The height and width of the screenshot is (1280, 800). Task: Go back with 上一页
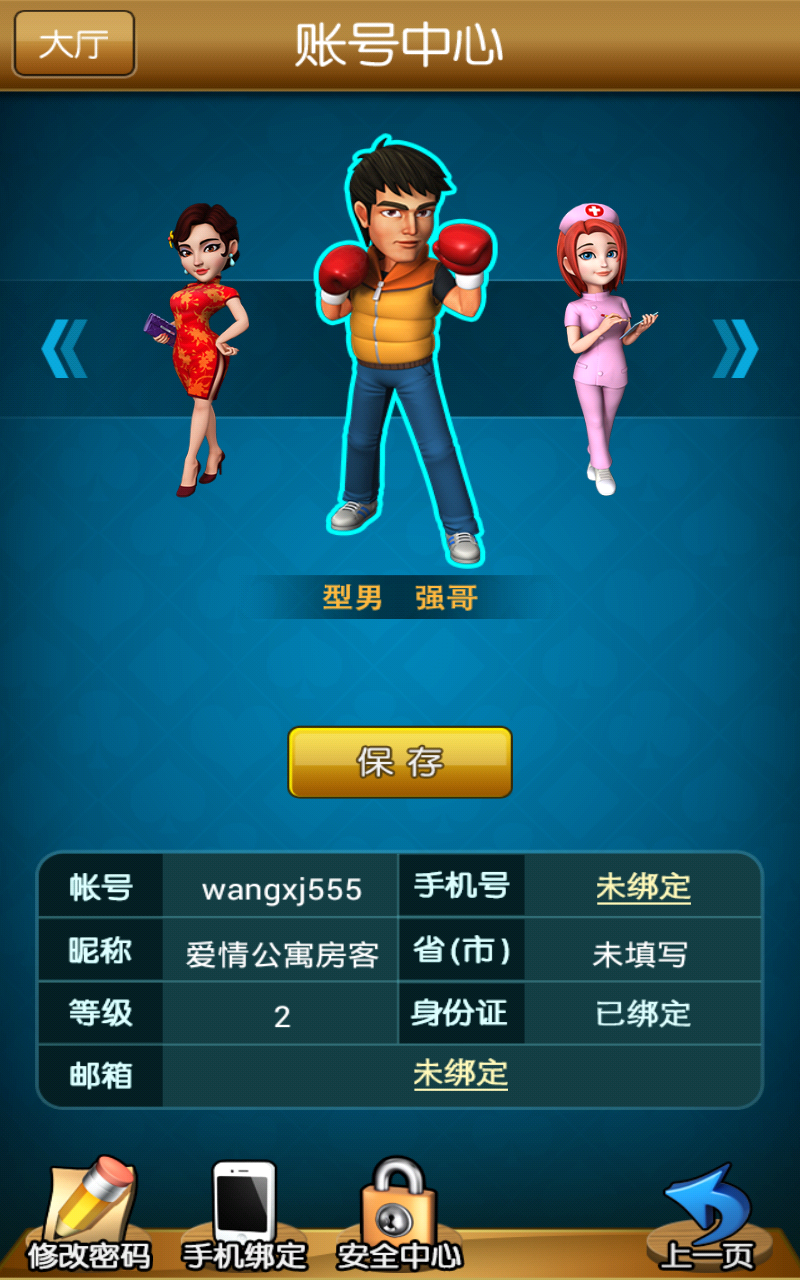709,1215
